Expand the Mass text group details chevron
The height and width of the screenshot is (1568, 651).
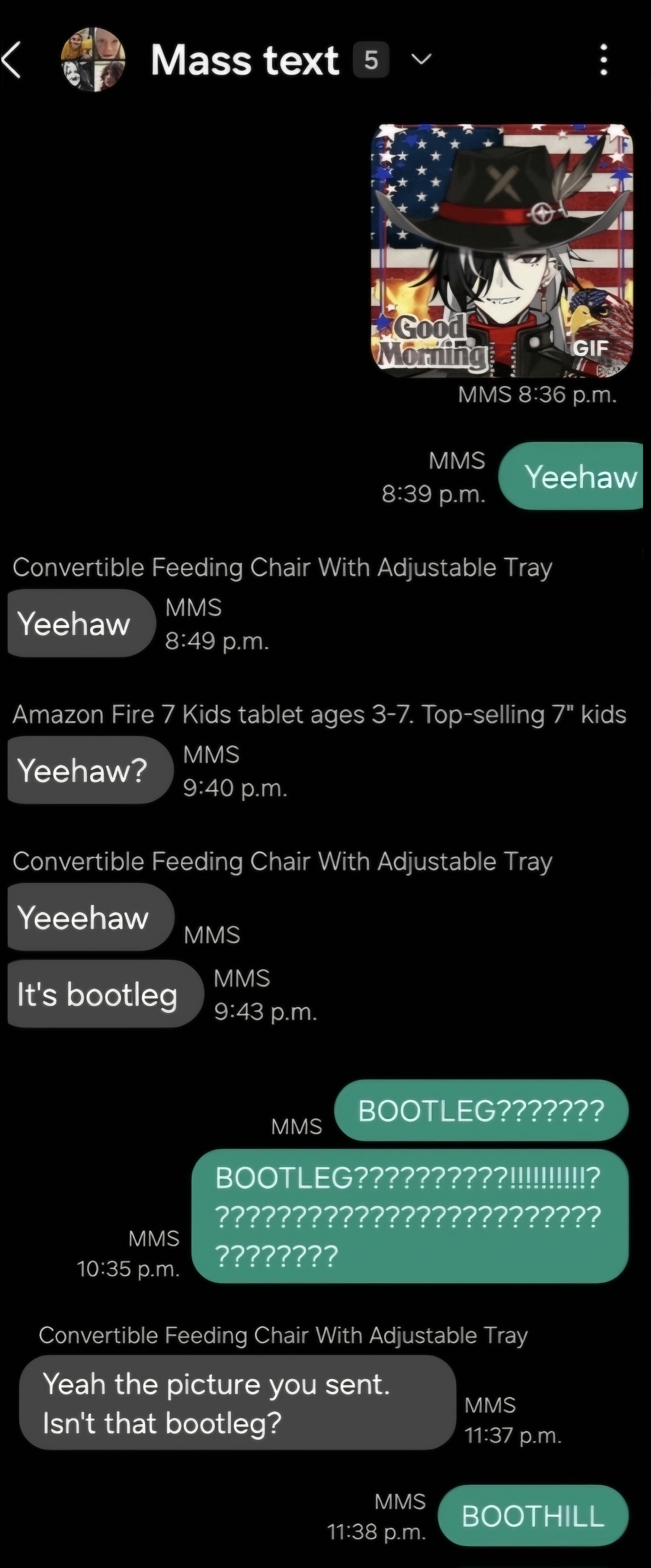[422, 59]
